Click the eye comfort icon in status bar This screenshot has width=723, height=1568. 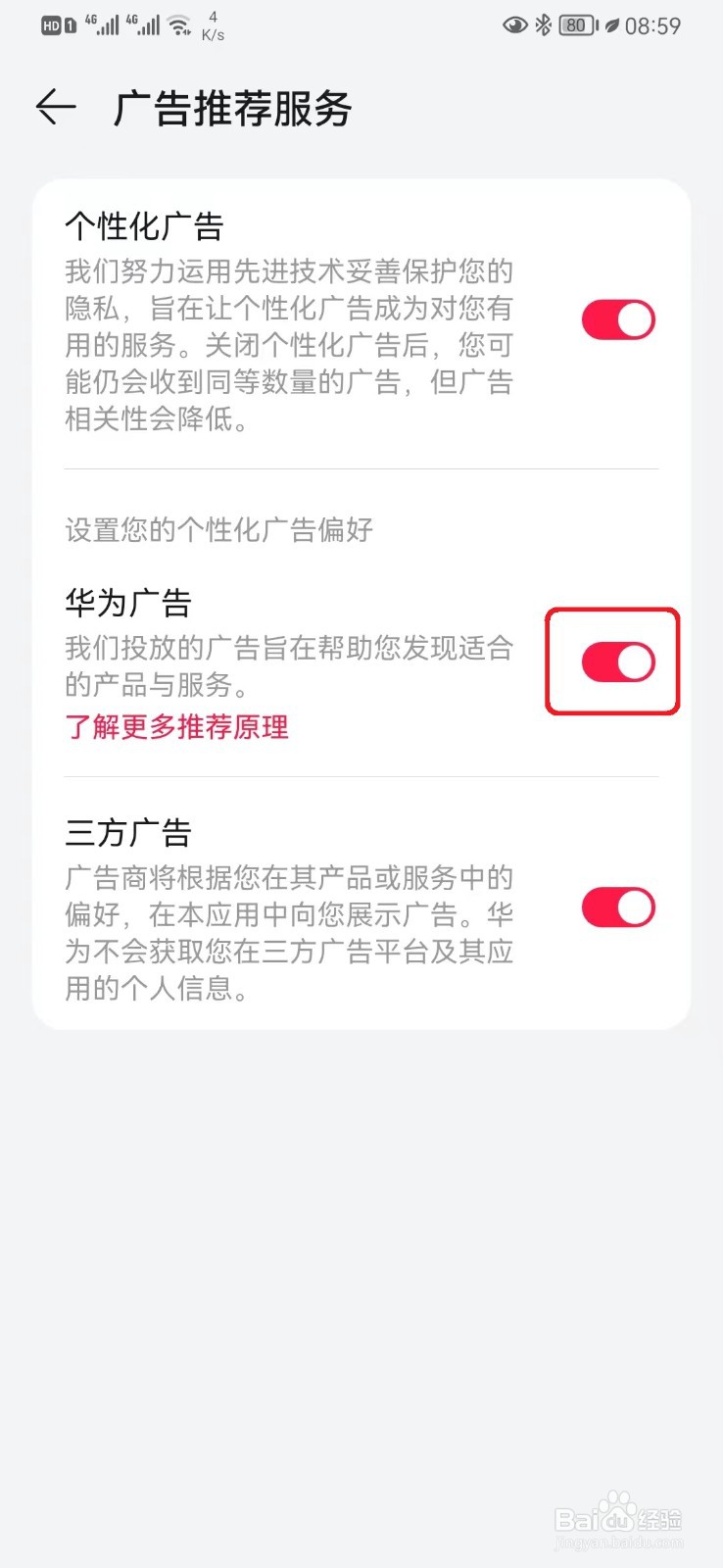click(x=515, y=24)
